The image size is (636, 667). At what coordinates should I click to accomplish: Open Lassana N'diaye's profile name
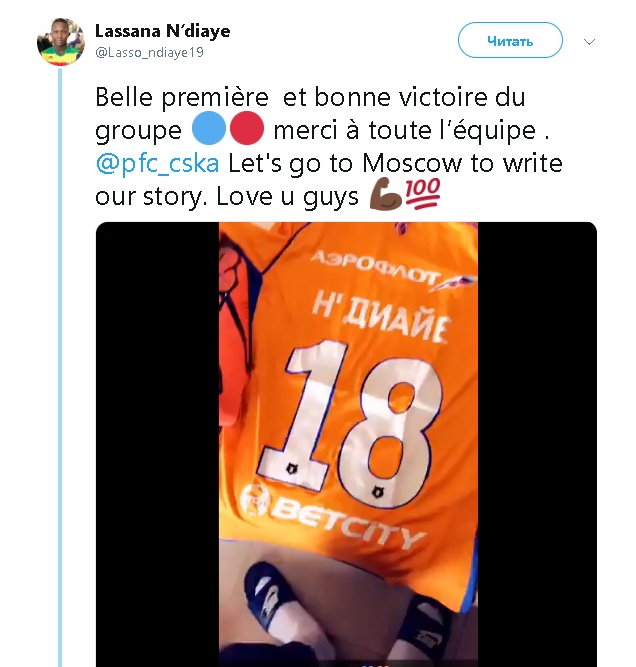[x=162, y=31]
